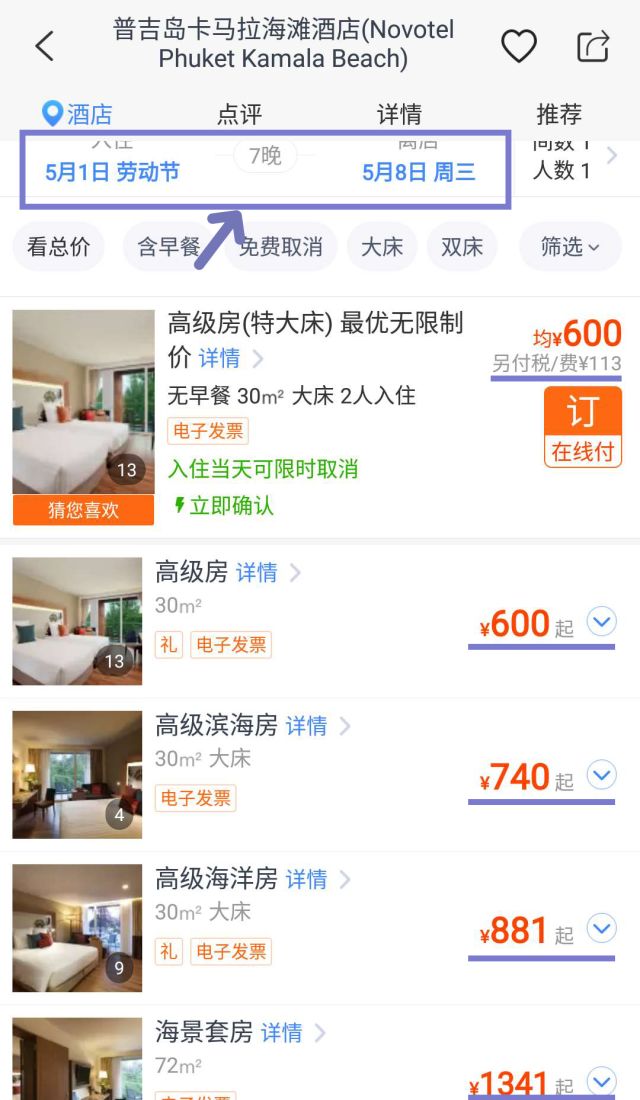Add hotel to favorites with heart icon
Image resolution: width=640 pixels, height=1100 pixels.
518,46
